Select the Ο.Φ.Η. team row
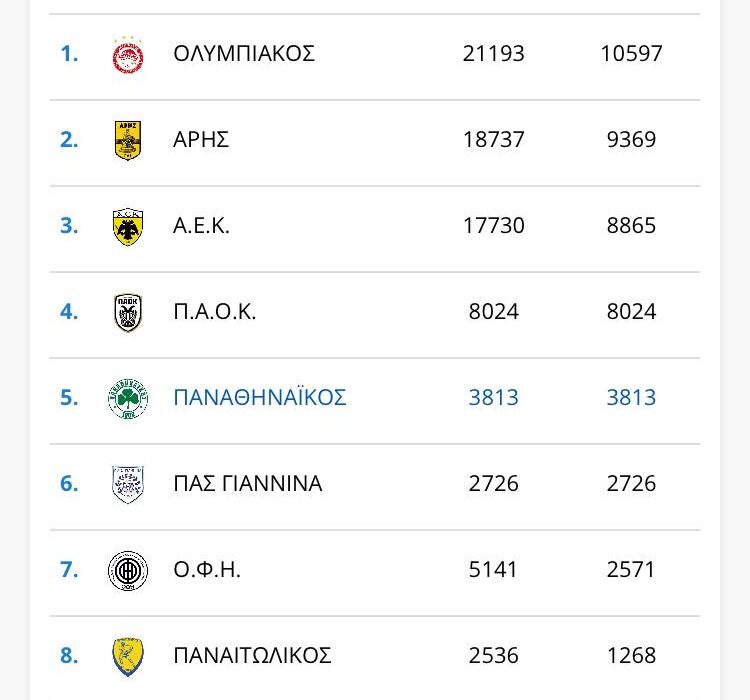 pyautogui.click(x=207, y=570)
